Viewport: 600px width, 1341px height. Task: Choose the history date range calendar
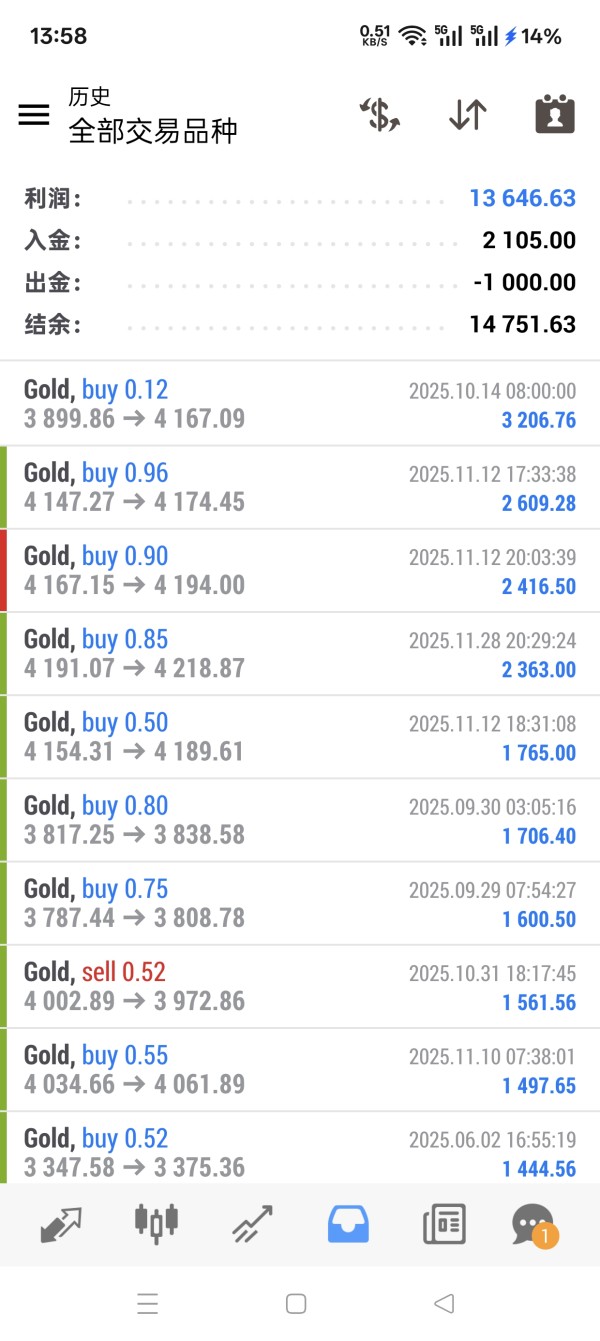tap(555, 115)
